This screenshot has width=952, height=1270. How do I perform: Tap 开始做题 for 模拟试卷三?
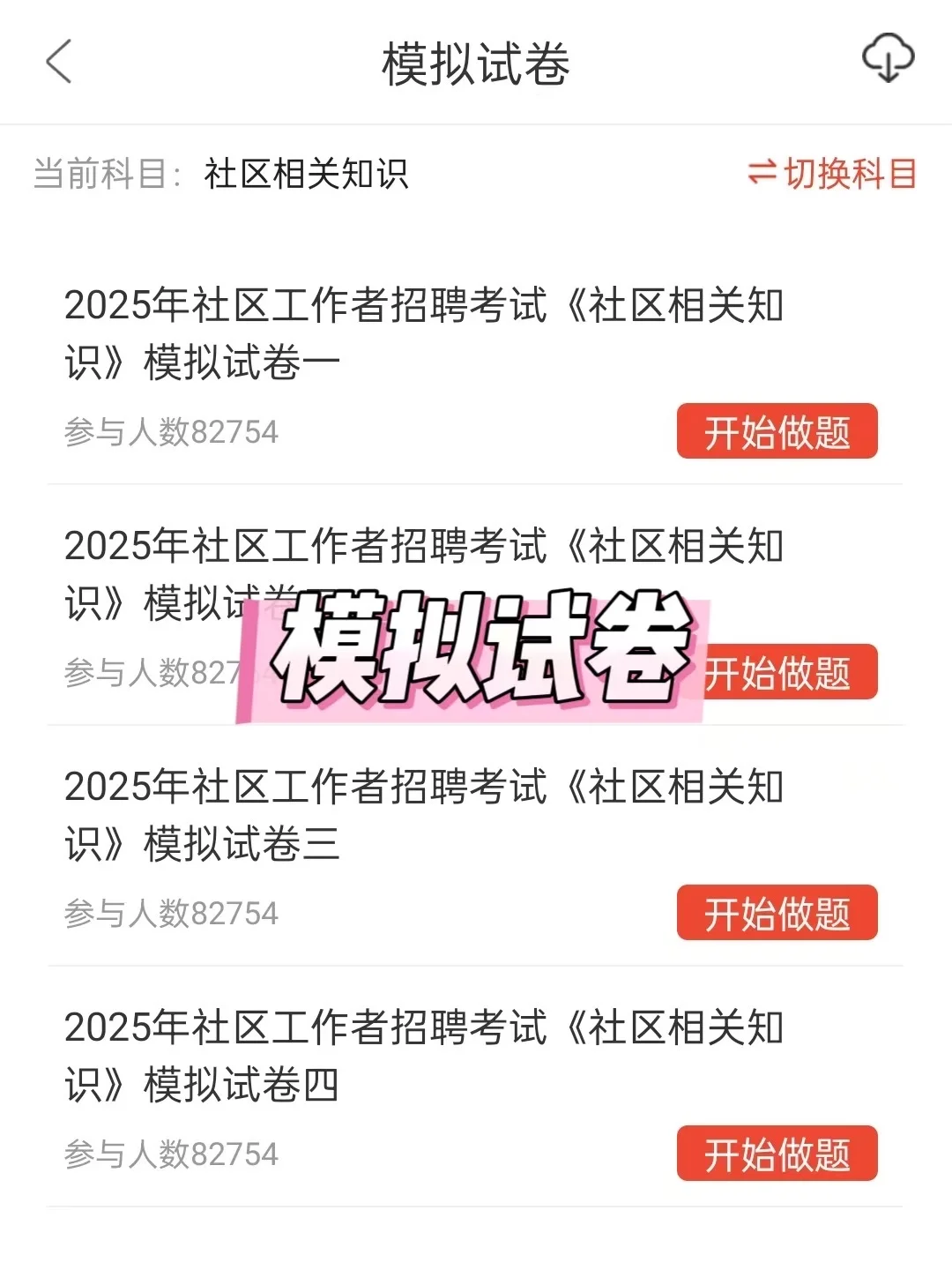(x=777, y=913)
